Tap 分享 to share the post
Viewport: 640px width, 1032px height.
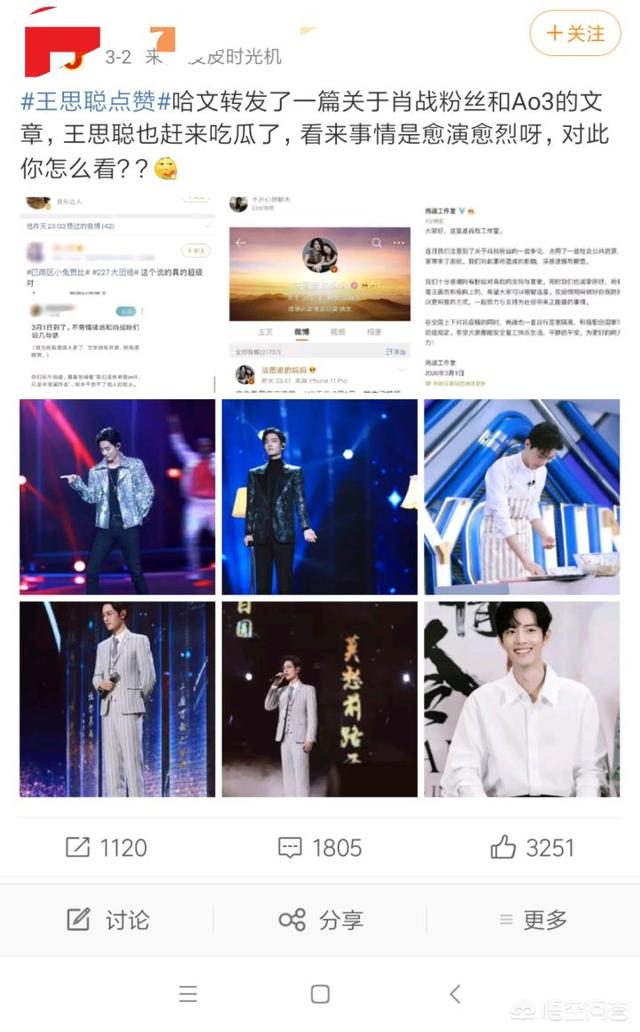pos(321,919)
